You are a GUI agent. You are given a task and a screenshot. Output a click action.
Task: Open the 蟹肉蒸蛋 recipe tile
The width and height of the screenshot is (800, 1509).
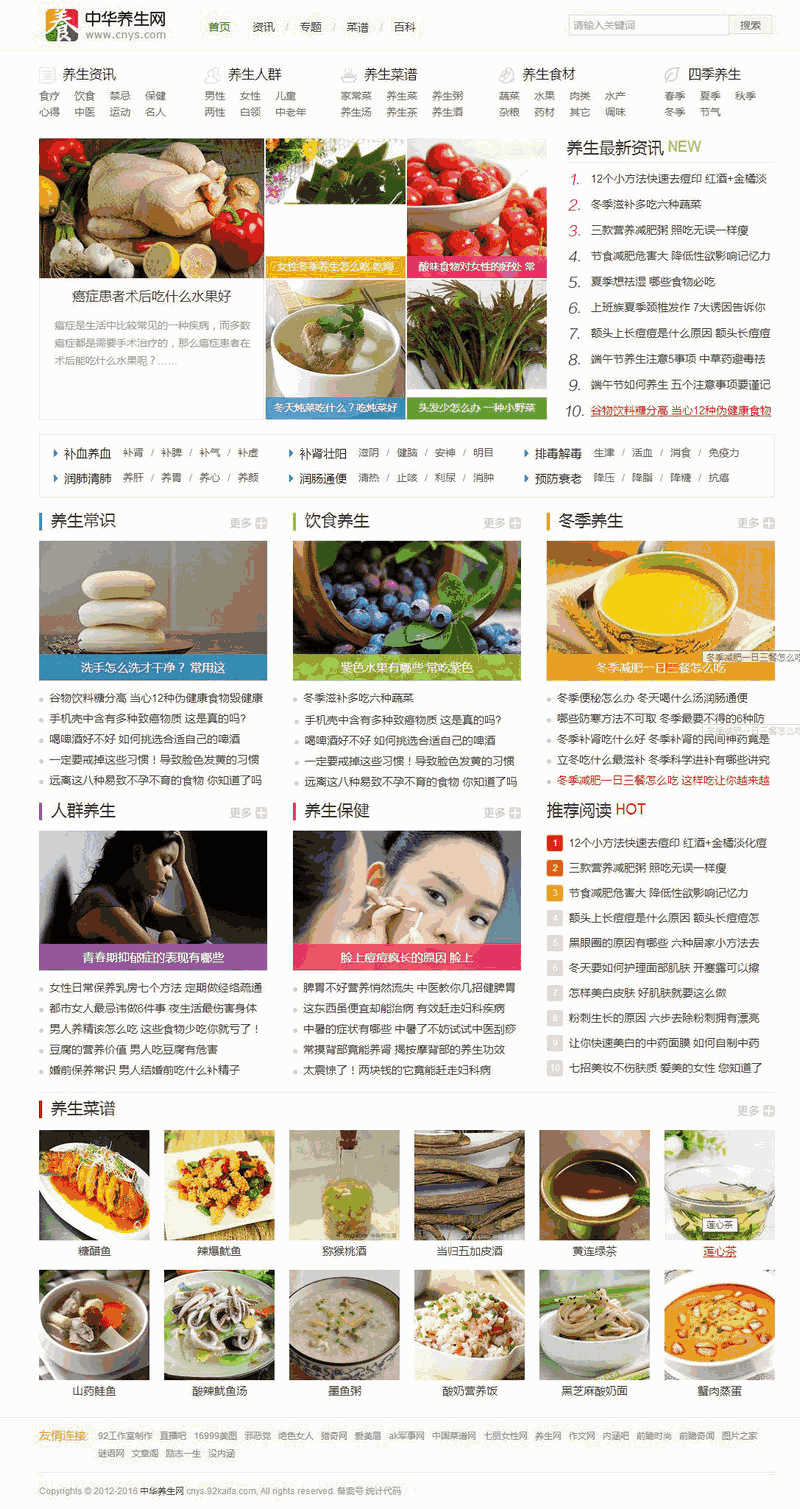[x=719, y=1333]
